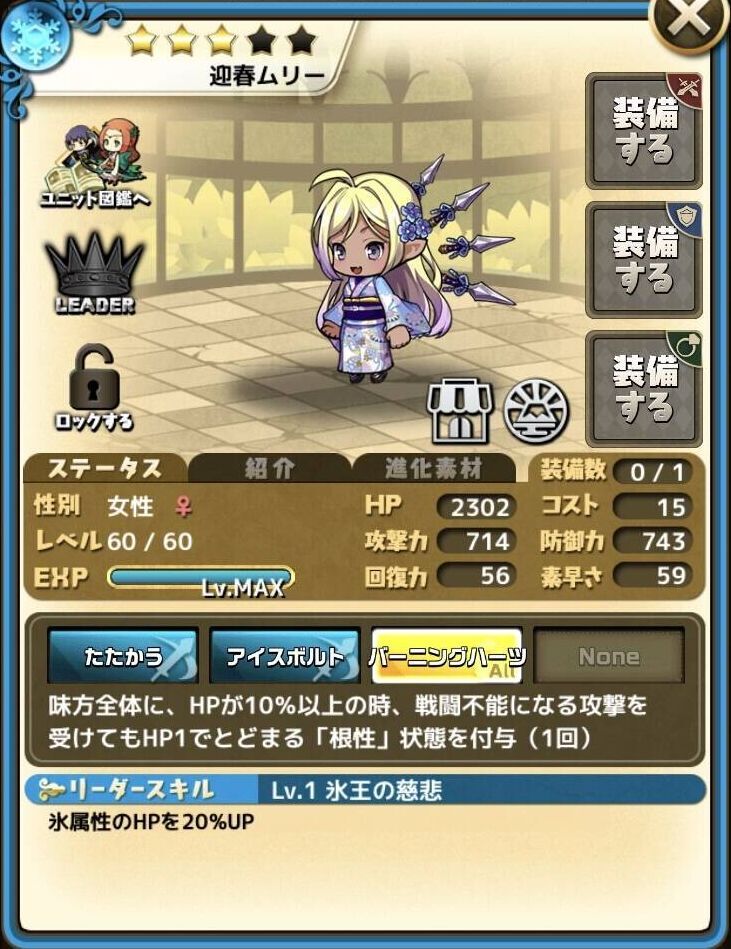Tap the round emblem icon beside the shop

[536, 410]
